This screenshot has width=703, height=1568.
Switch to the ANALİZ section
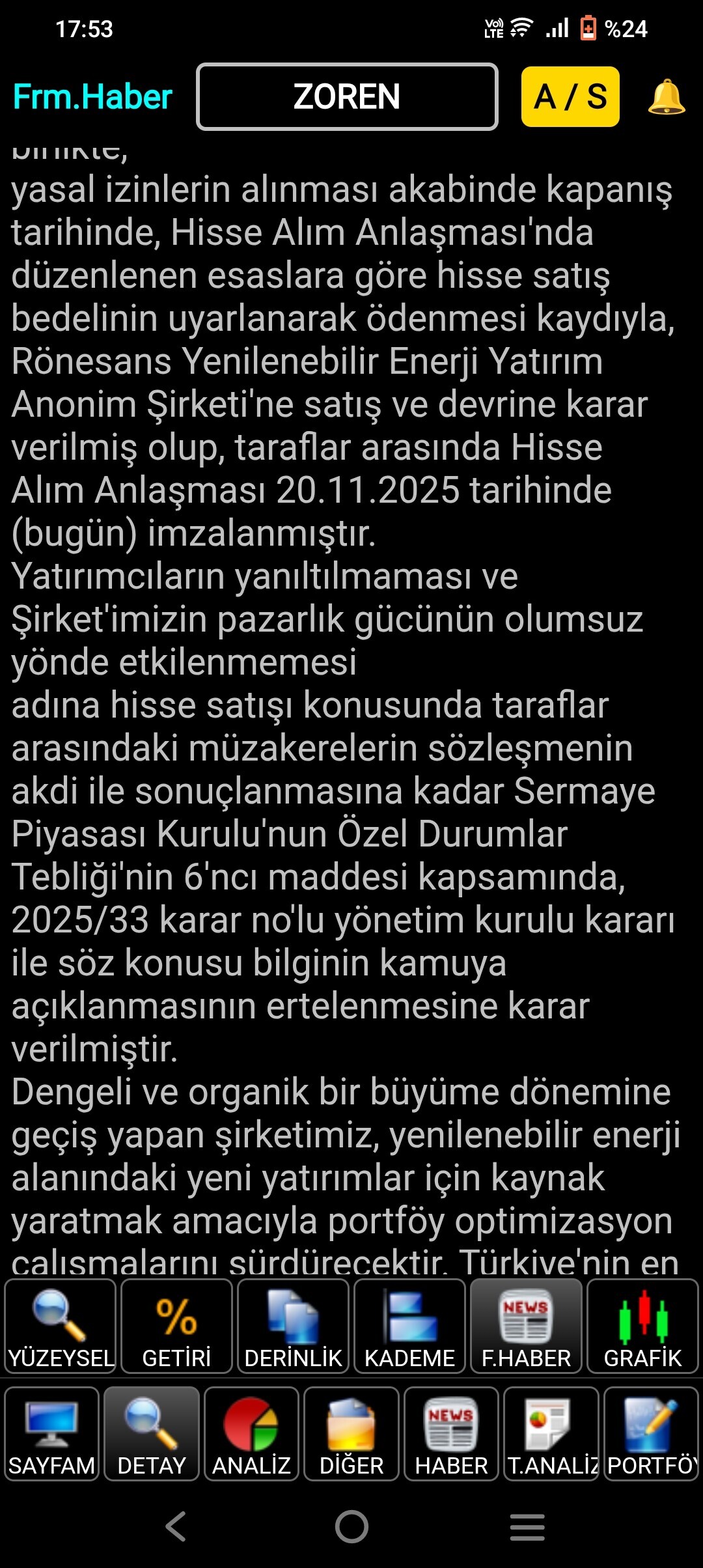click(x=251, y=1433)
